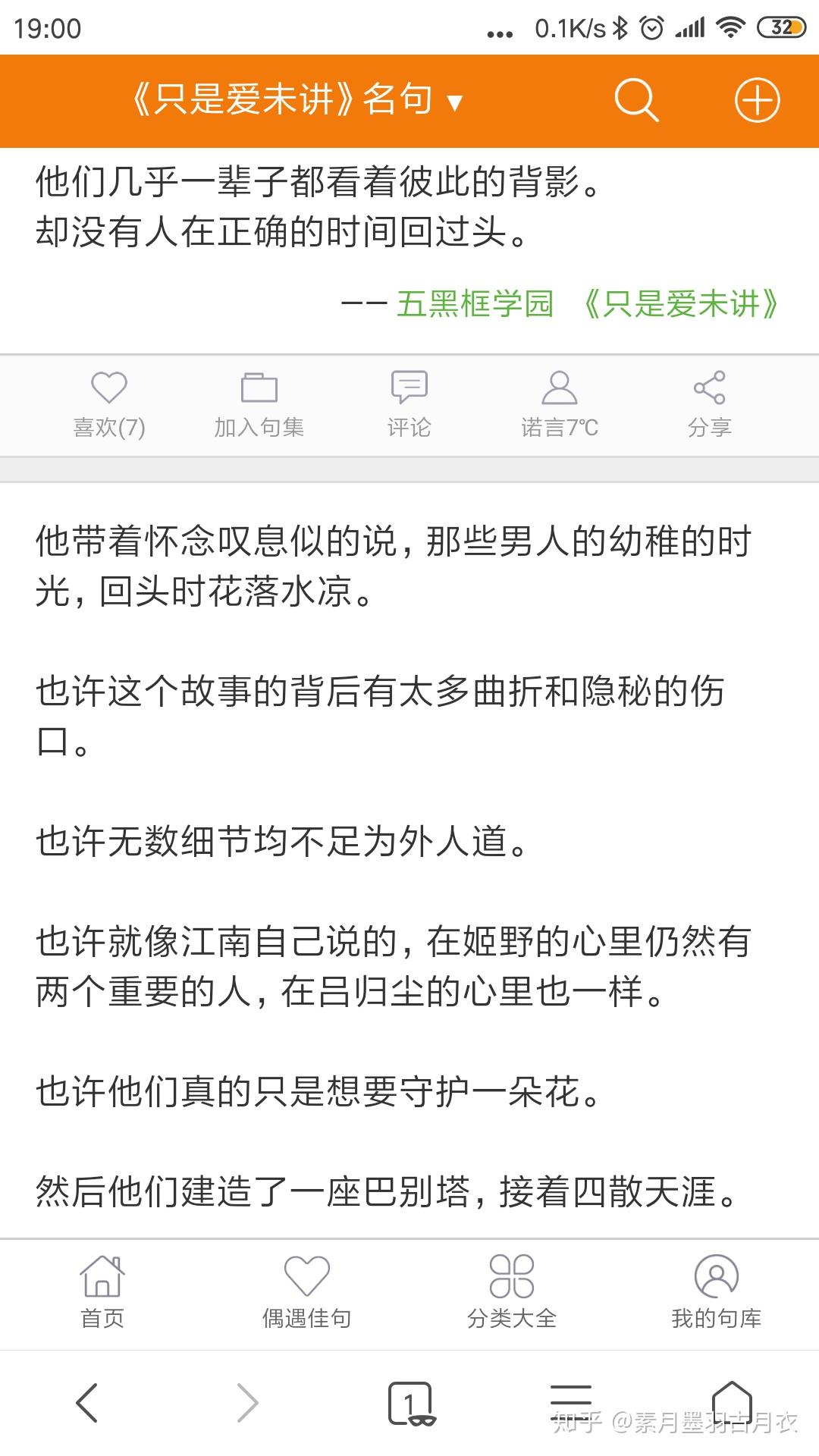Like this quote via 喜欢(7)

pos(108,406)
